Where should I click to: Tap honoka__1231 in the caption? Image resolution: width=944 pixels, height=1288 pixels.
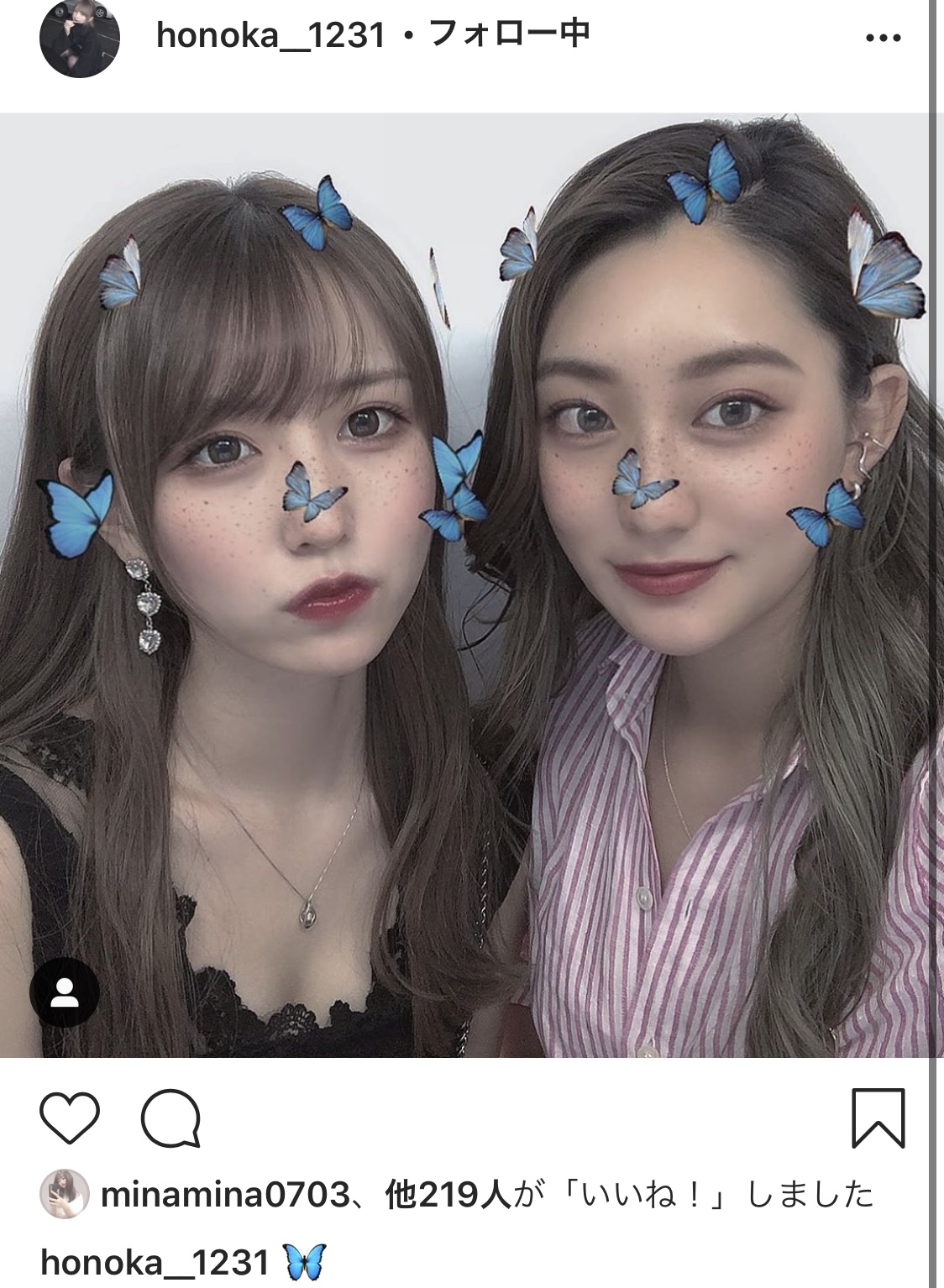tap(155, 1262)
